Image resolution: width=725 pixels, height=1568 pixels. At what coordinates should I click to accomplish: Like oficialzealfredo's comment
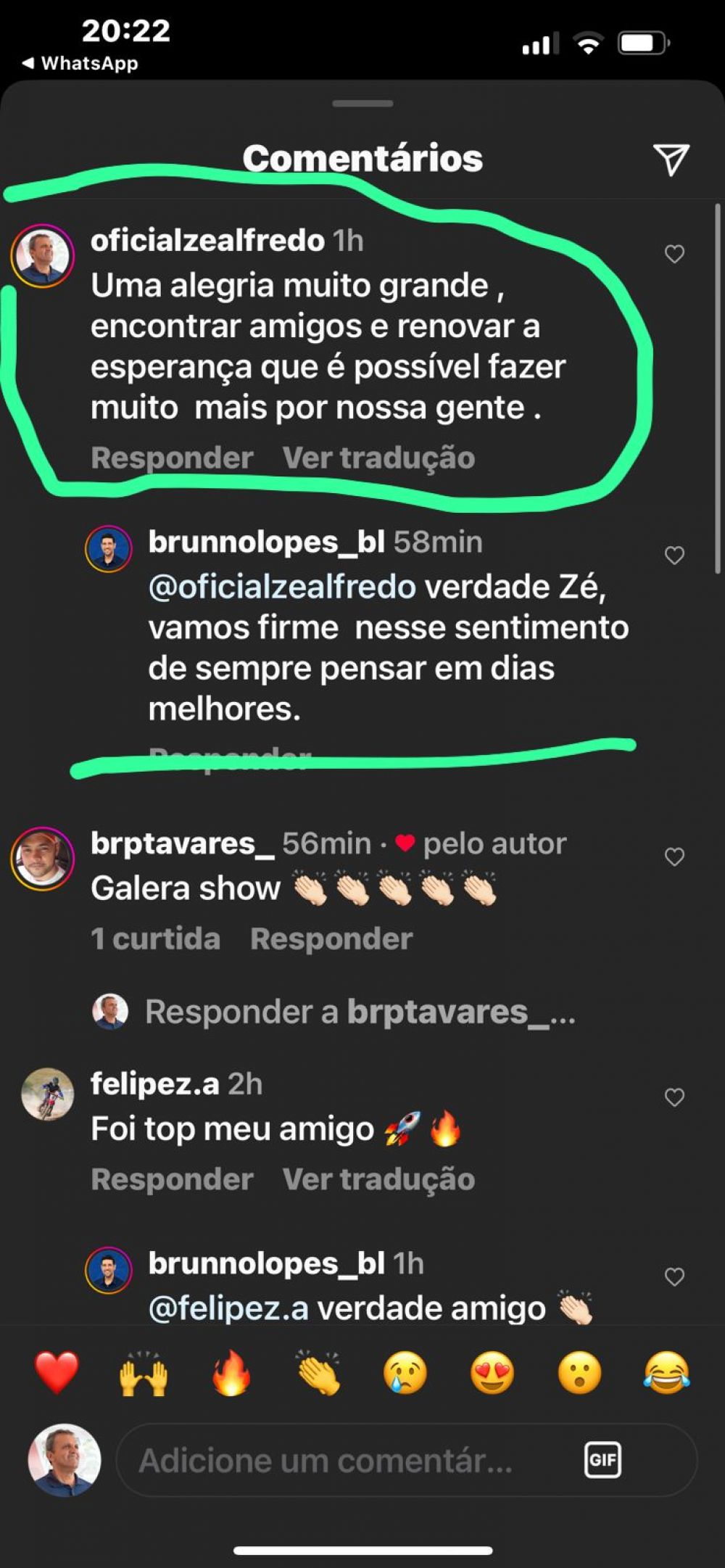coord(674,254)
